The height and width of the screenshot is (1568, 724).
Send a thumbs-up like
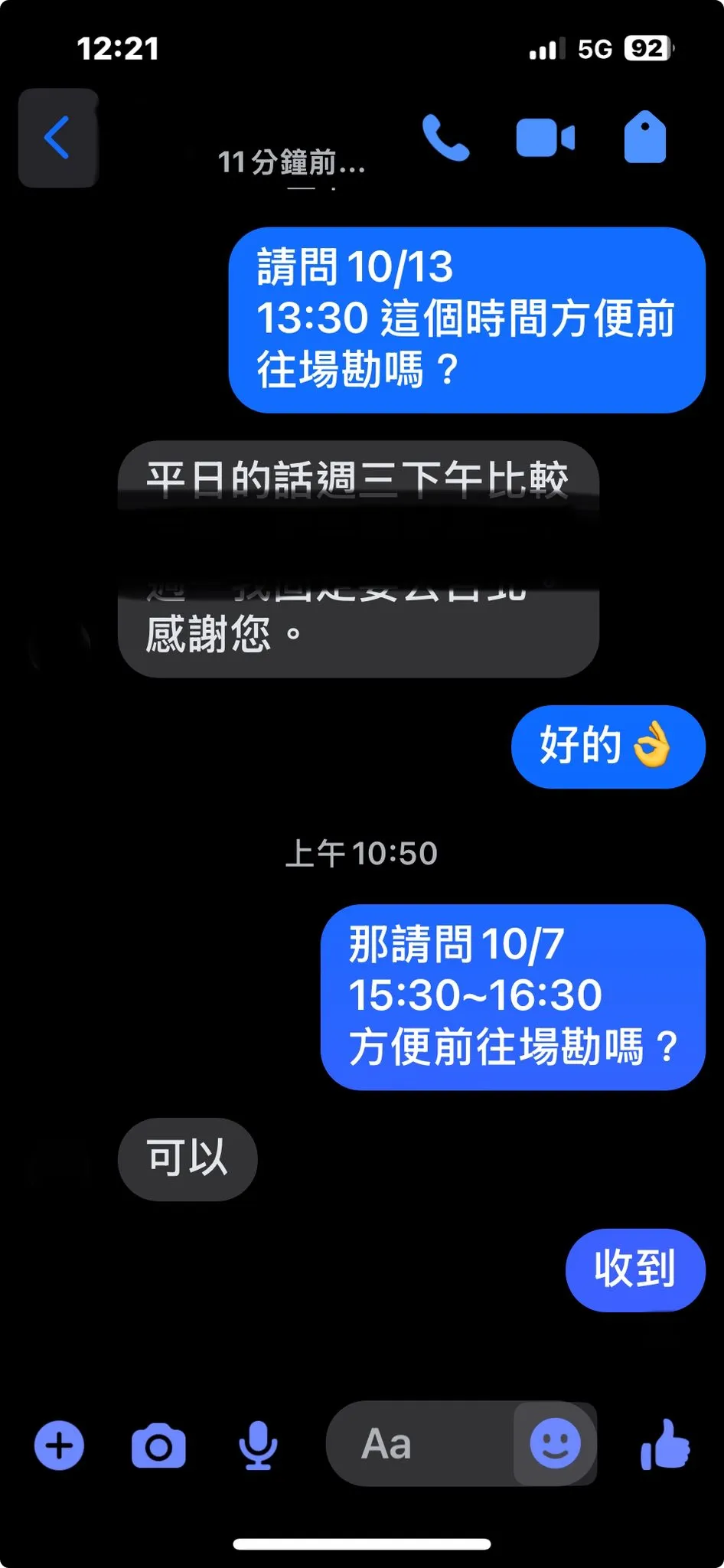click(x=664, y=1444)
